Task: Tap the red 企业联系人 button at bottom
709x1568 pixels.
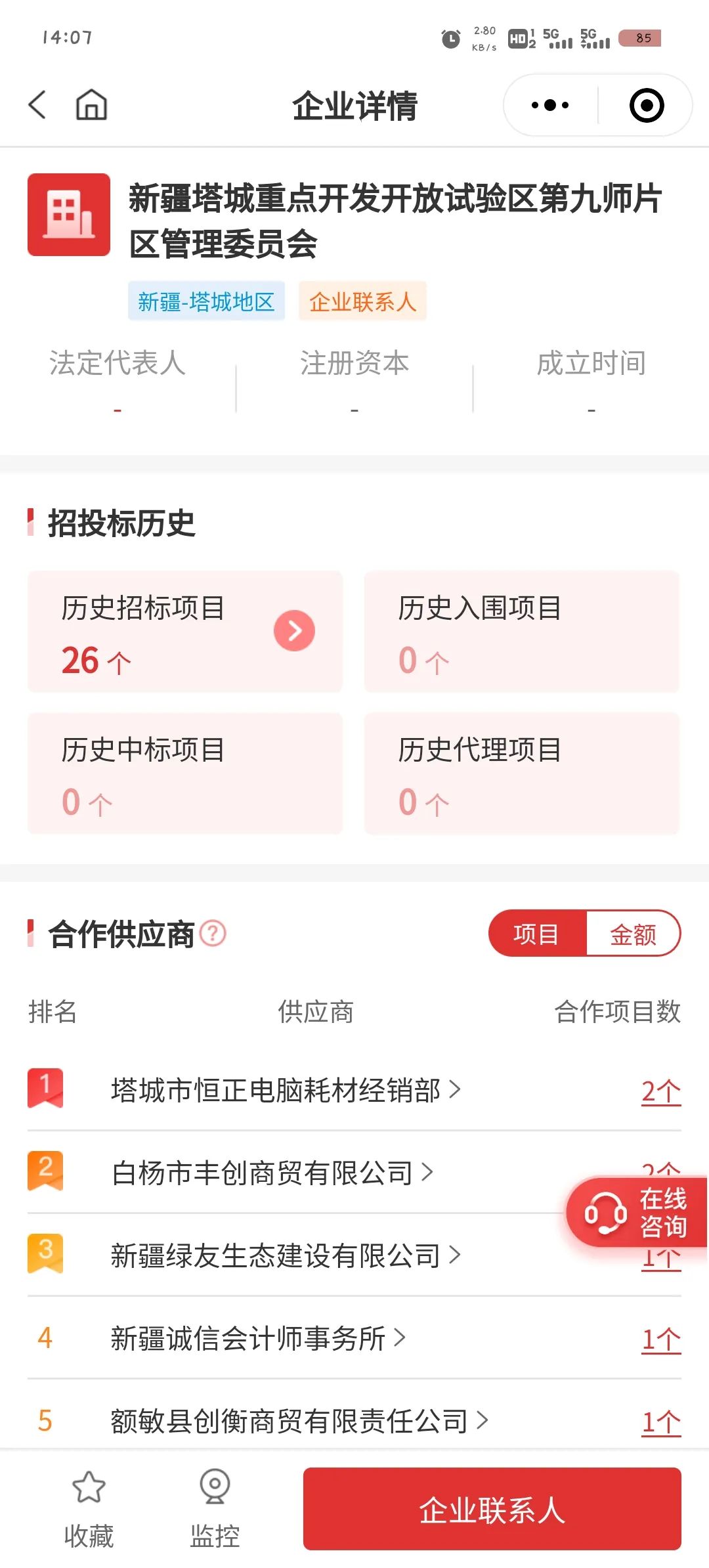Action: point(492,1509)
